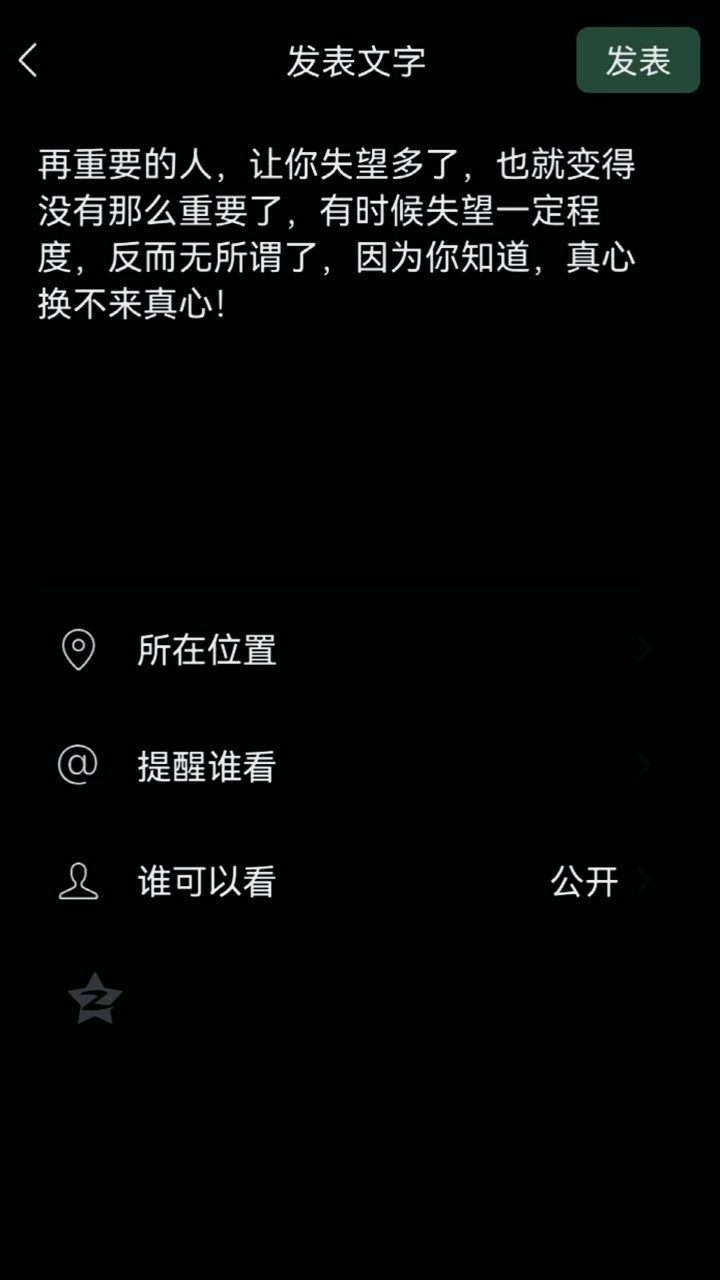Tap the post text to edit it
The image size is (720, 1280).
[x=337, y=234]
